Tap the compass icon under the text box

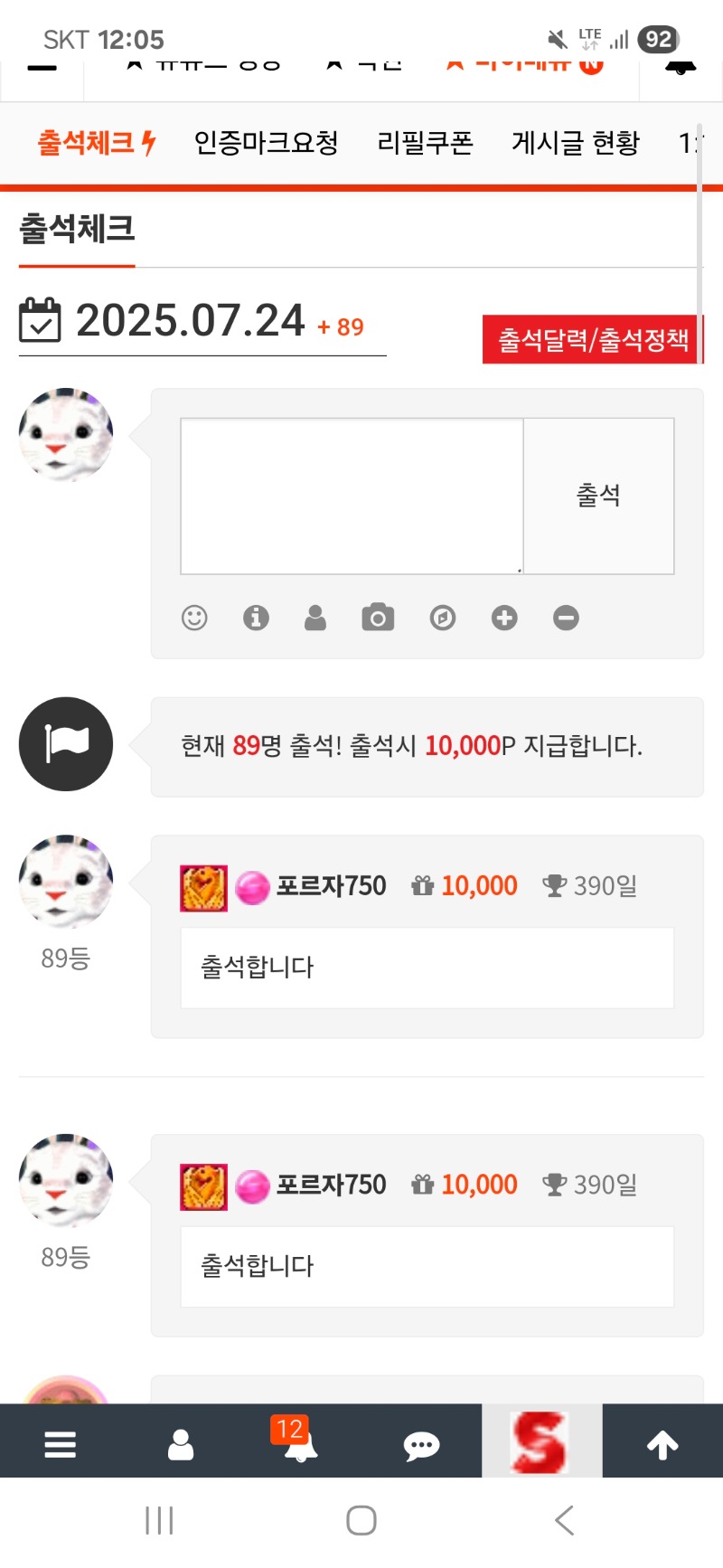442,618
